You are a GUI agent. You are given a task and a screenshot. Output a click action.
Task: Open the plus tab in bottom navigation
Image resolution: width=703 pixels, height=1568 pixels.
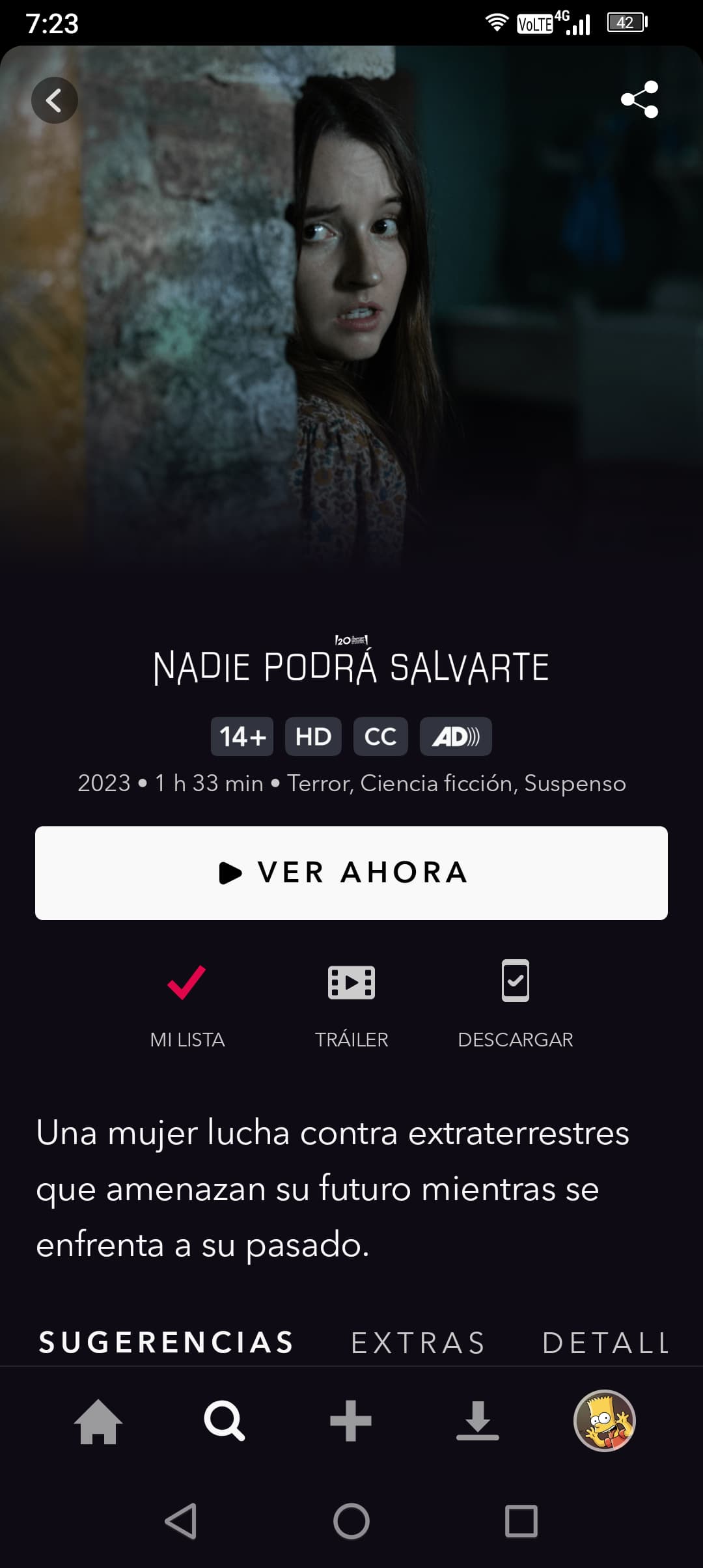pos(351,1421)
